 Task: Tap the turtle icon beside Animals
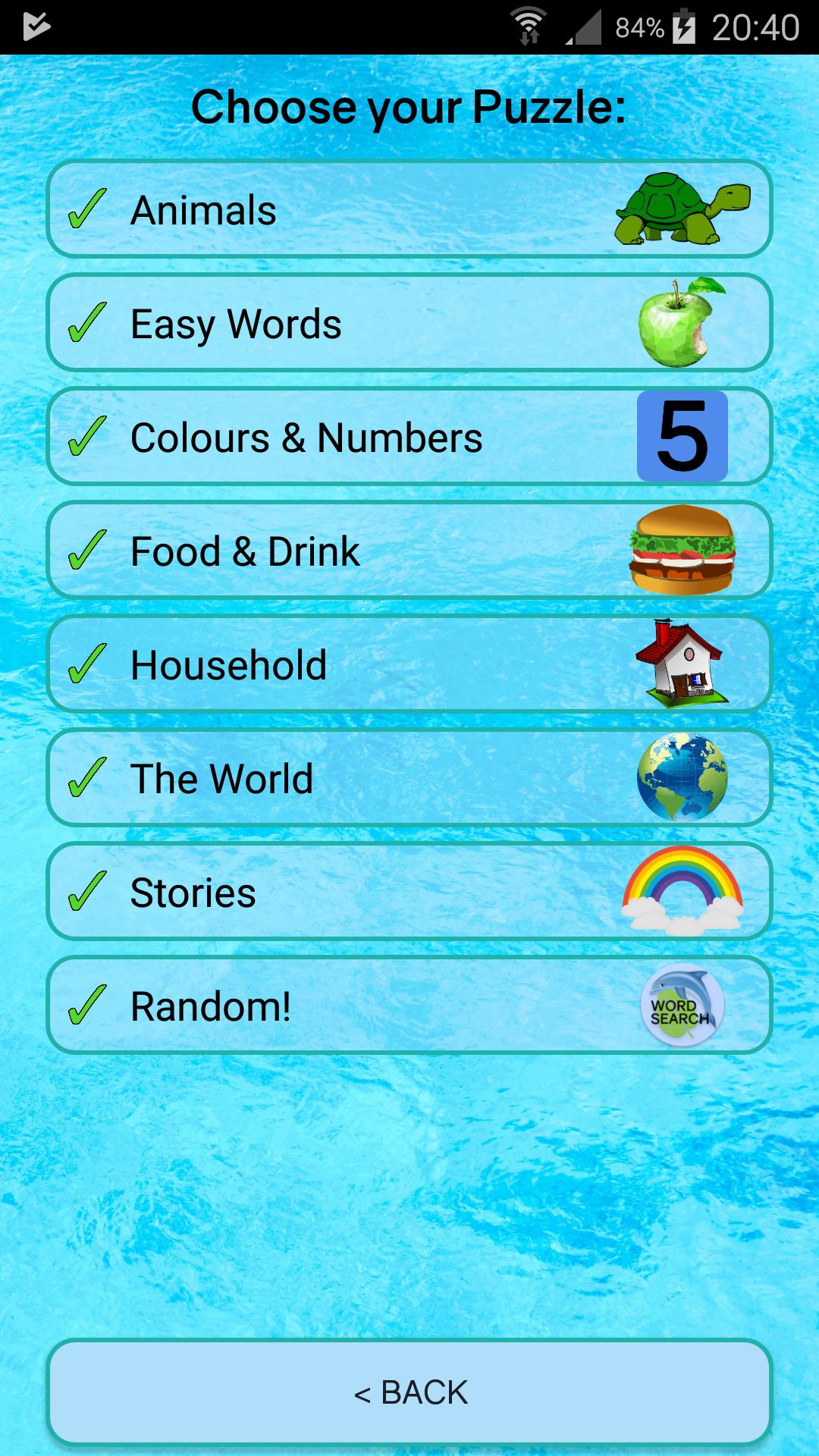[x=681, y=210]
